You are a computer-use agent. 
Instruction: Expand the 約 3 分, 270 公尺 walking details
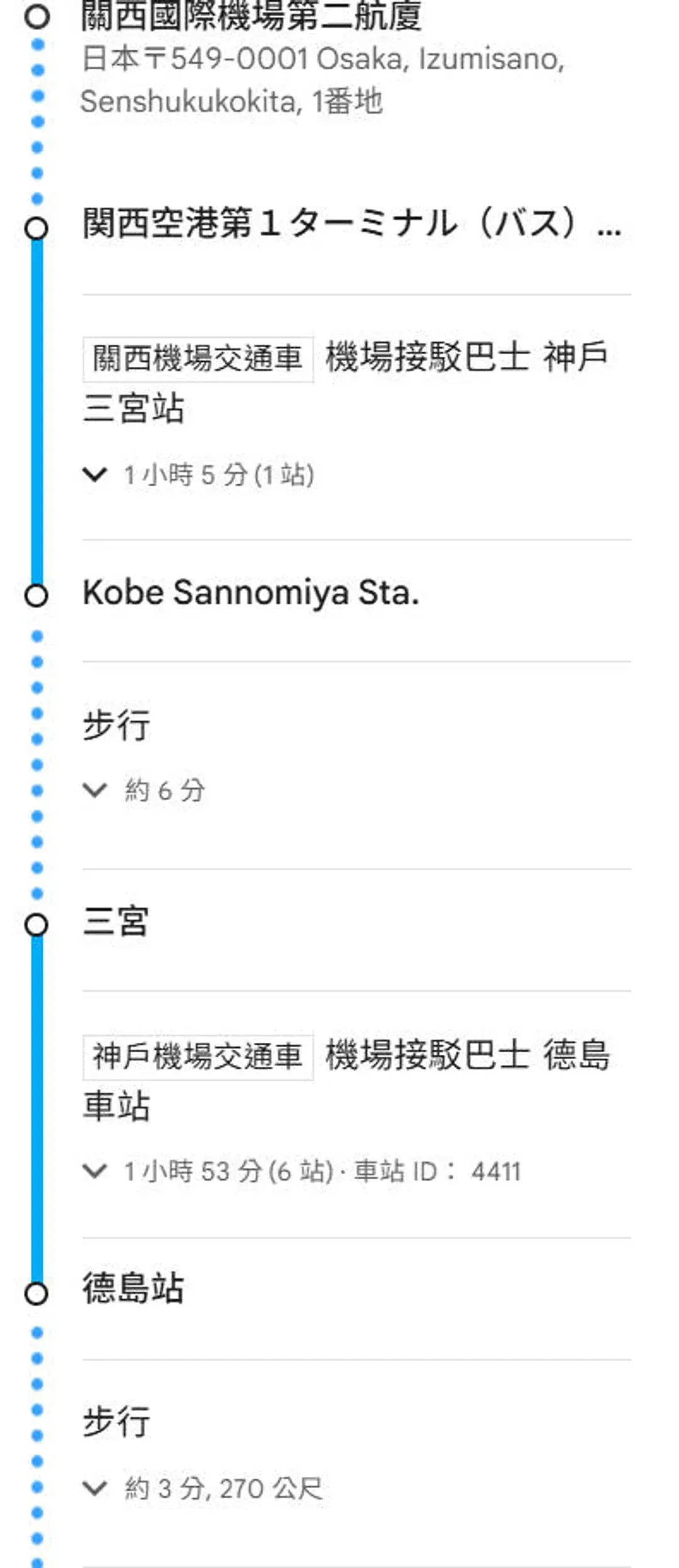pos(95,1488)
